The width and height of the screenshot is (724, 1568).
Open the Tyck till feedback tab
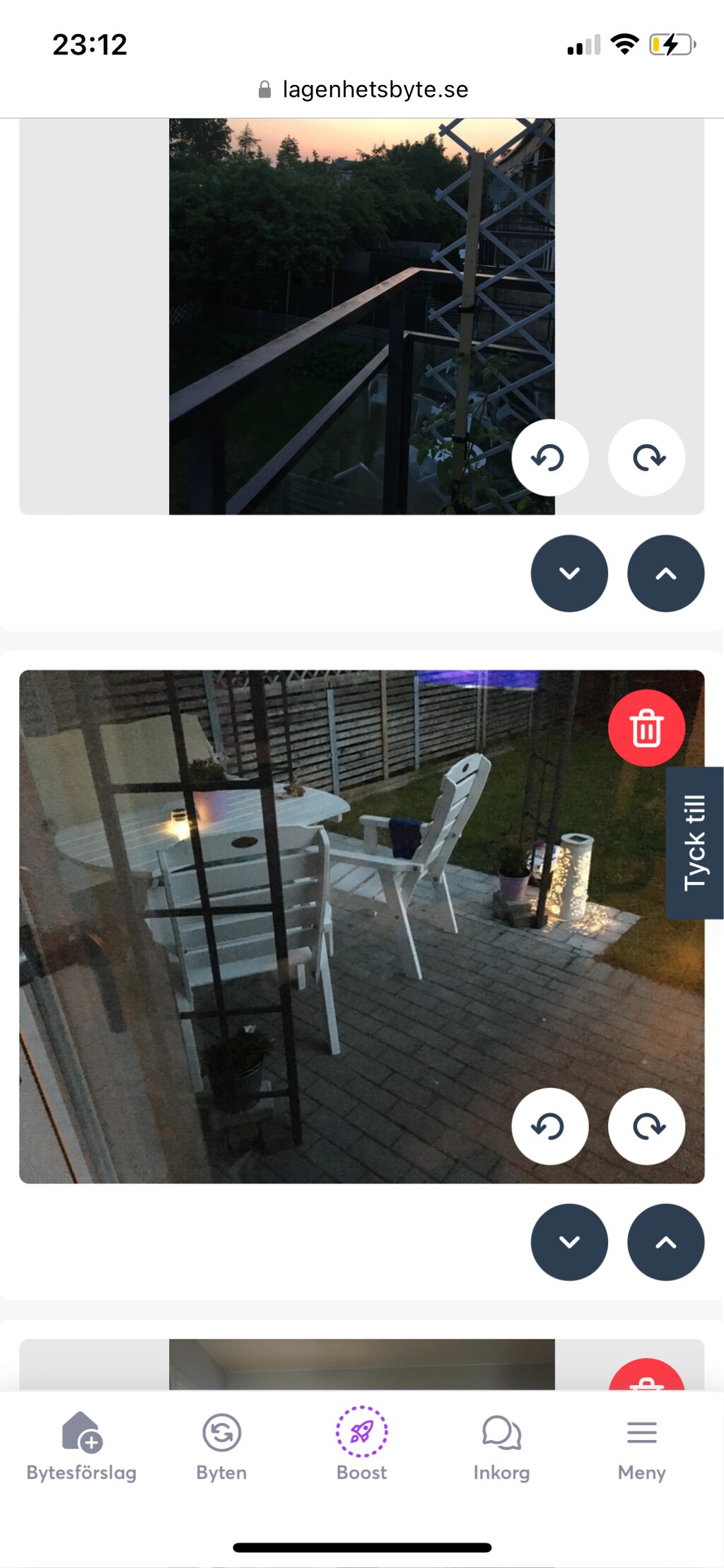694,842
